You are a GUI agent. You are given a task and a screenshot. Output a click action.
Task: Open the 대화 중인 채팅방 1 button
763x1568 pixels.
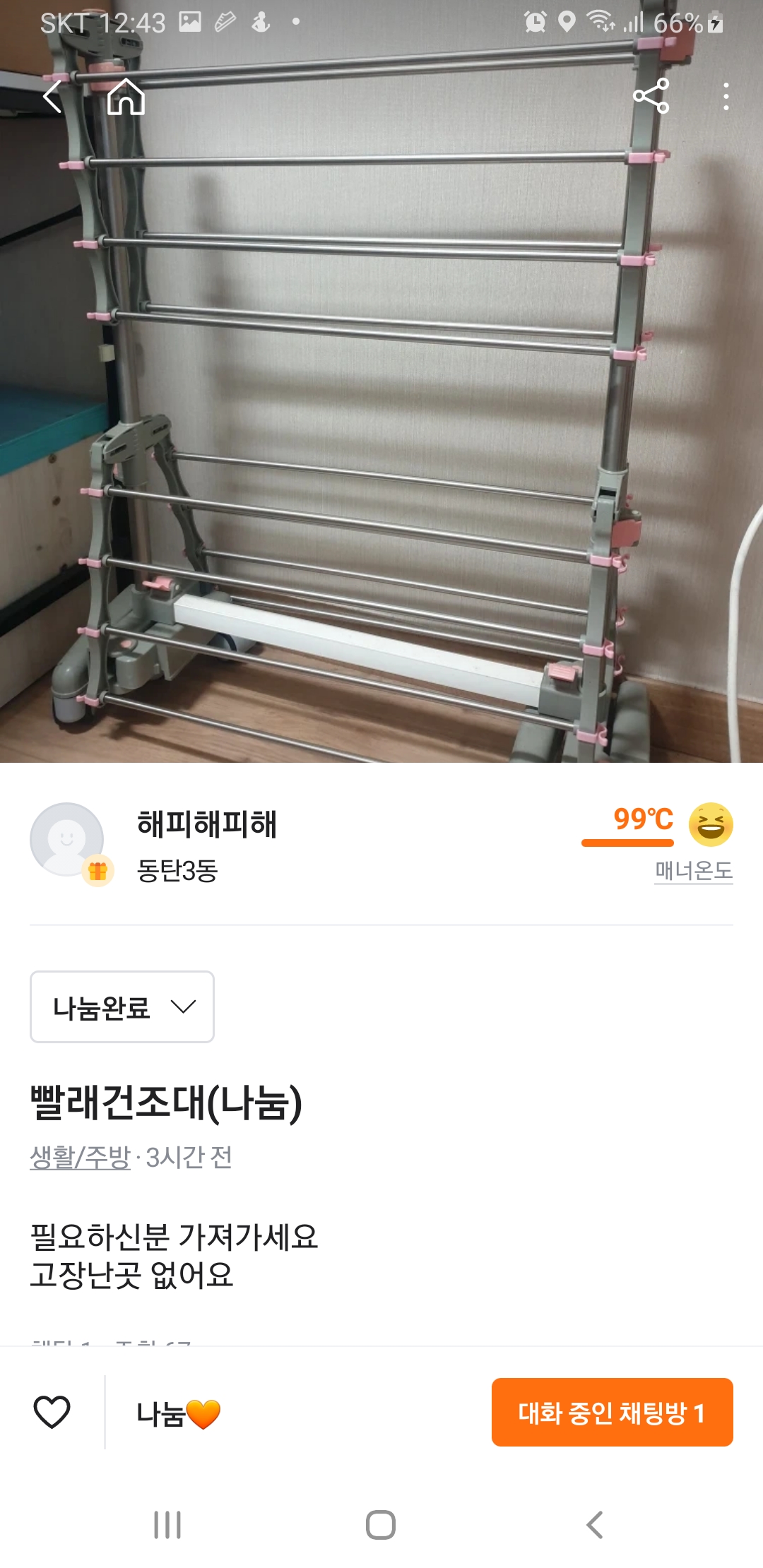(x=612, y=1413)
